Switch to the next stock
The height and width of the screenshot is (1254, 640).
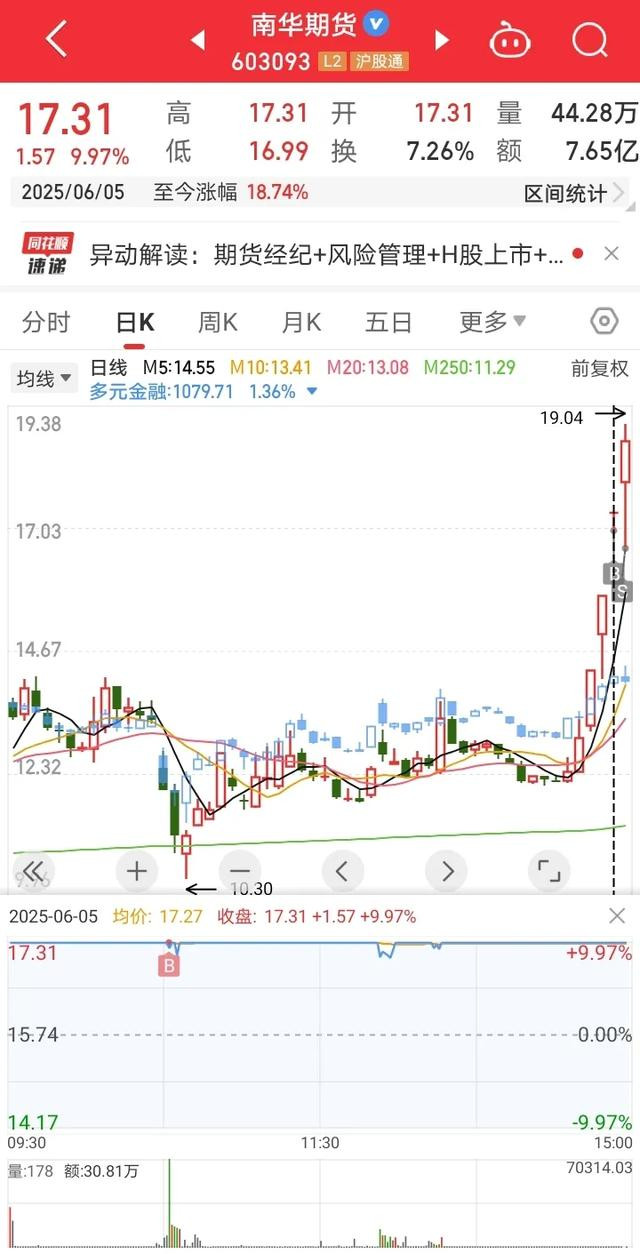[441, 41]
